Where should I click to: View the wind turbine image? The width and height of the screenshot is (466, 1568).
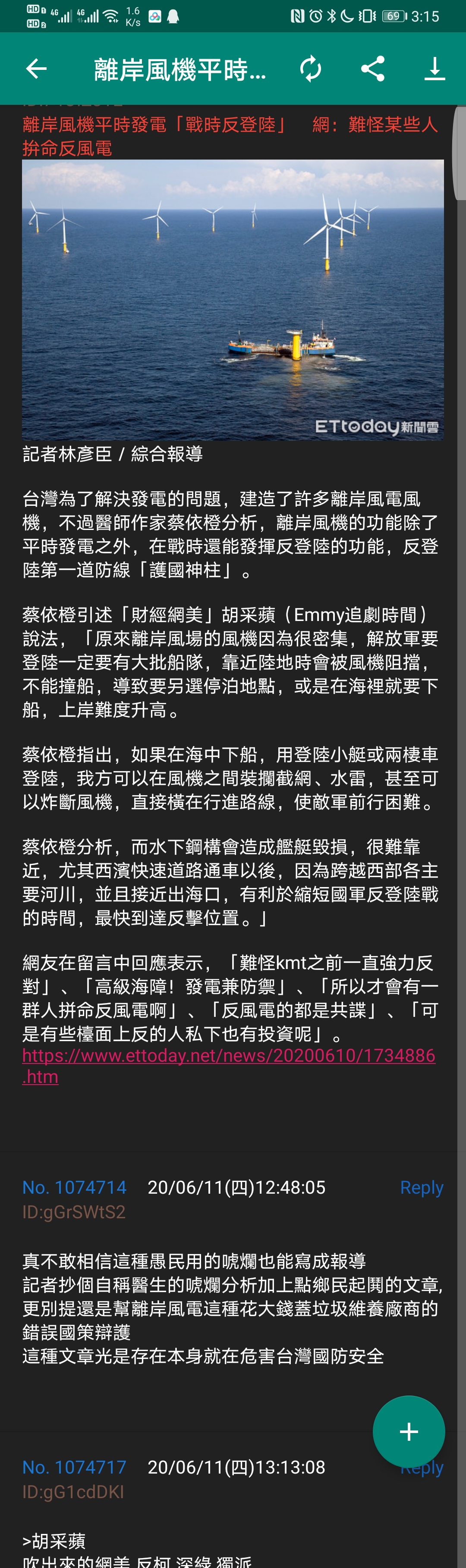coord(233,299)
